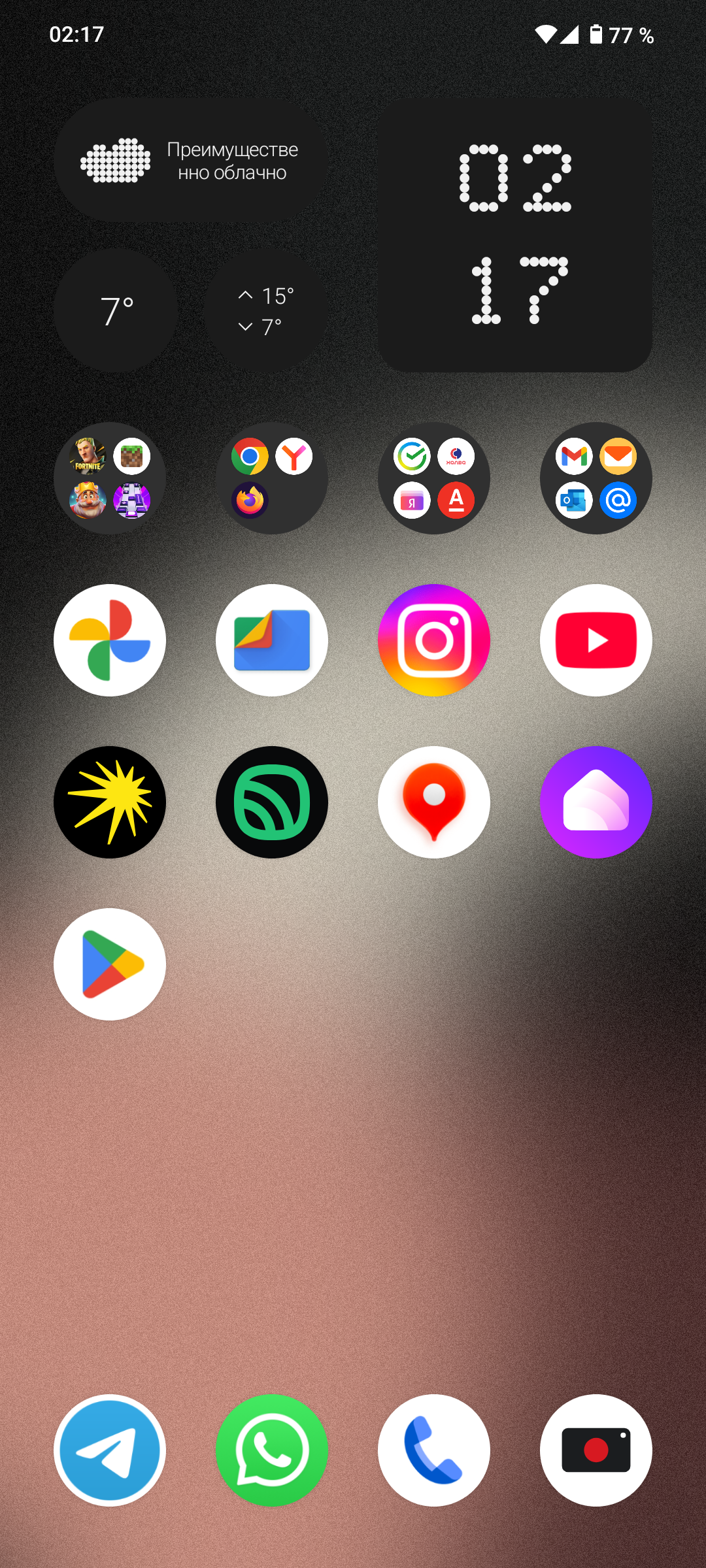
Task: Open the browsers folder with Chrome
Action: pos(272,478)
